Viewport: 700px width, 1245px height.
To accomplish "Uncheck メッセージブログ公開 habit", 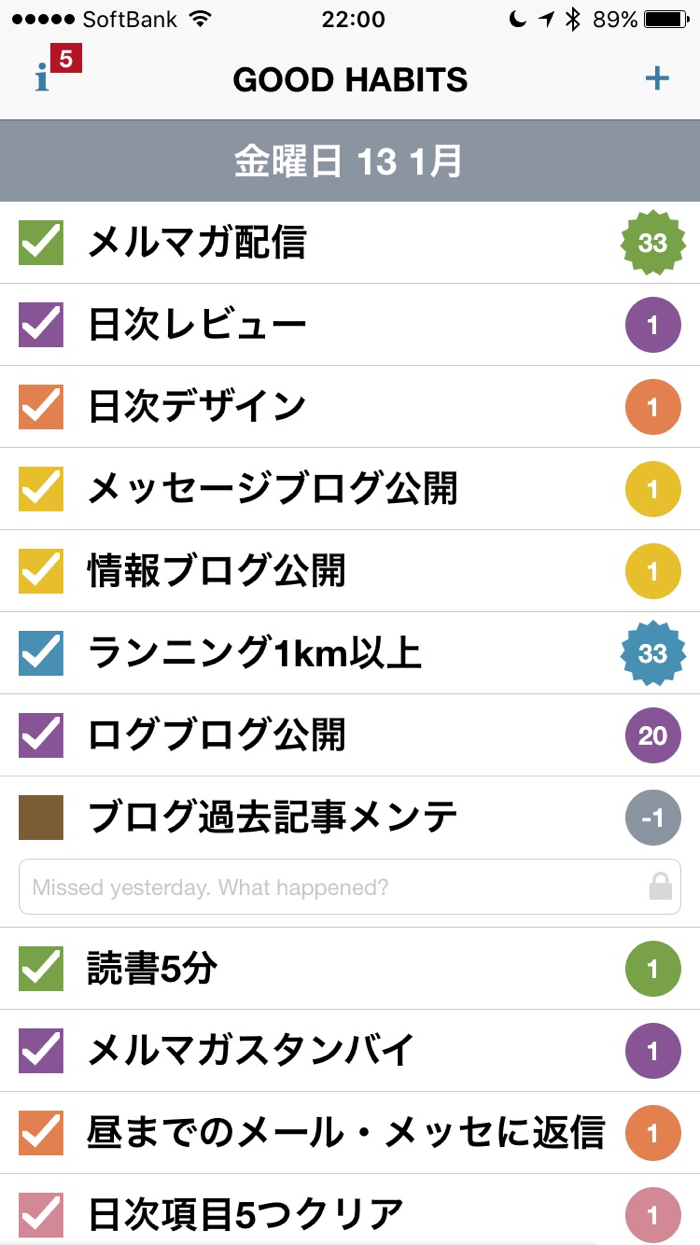I will (x=41, y=489).
